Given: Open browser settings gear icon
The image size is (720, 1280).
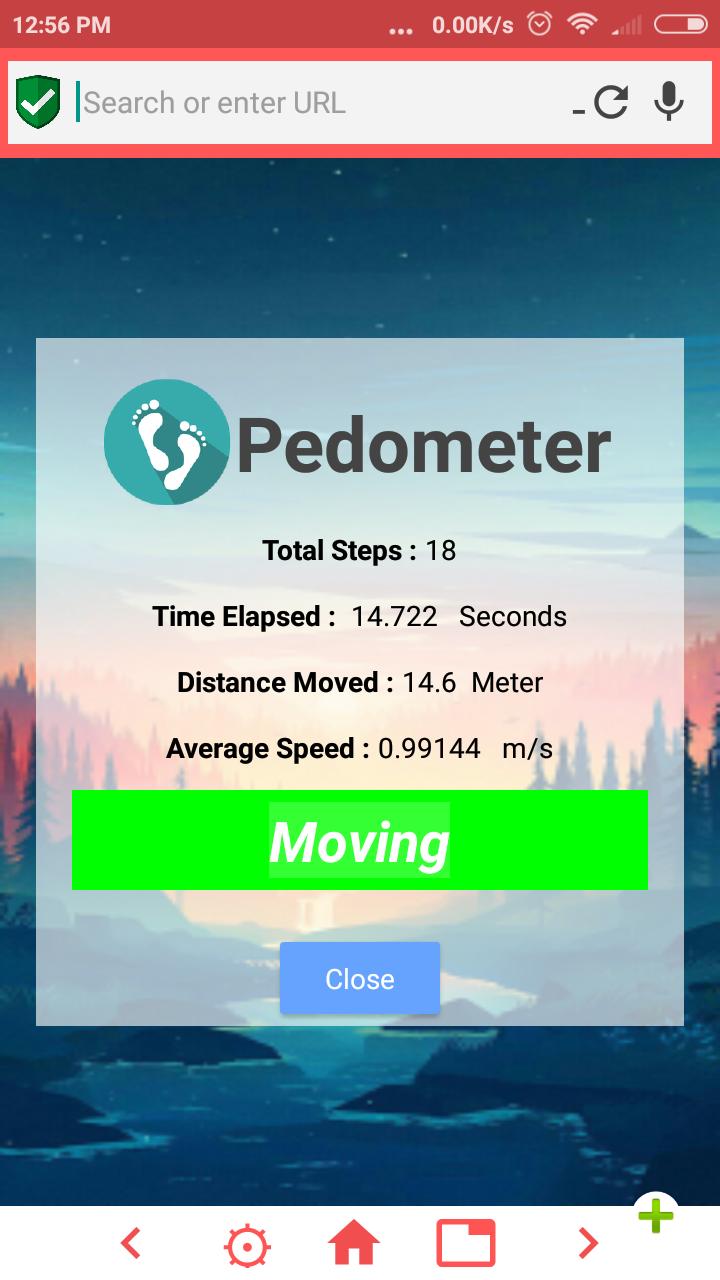Looking at the screenshot, I should pyautogui.click(x=247, y=1245).
